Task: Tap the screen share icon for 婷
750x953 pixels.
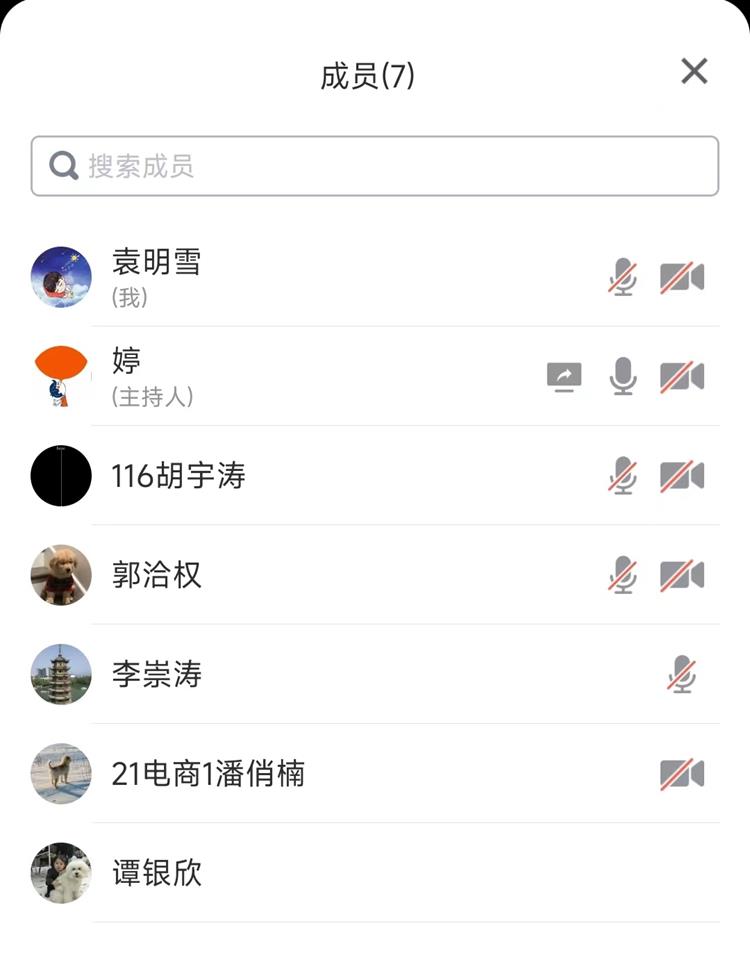Action: pos(564,377)
